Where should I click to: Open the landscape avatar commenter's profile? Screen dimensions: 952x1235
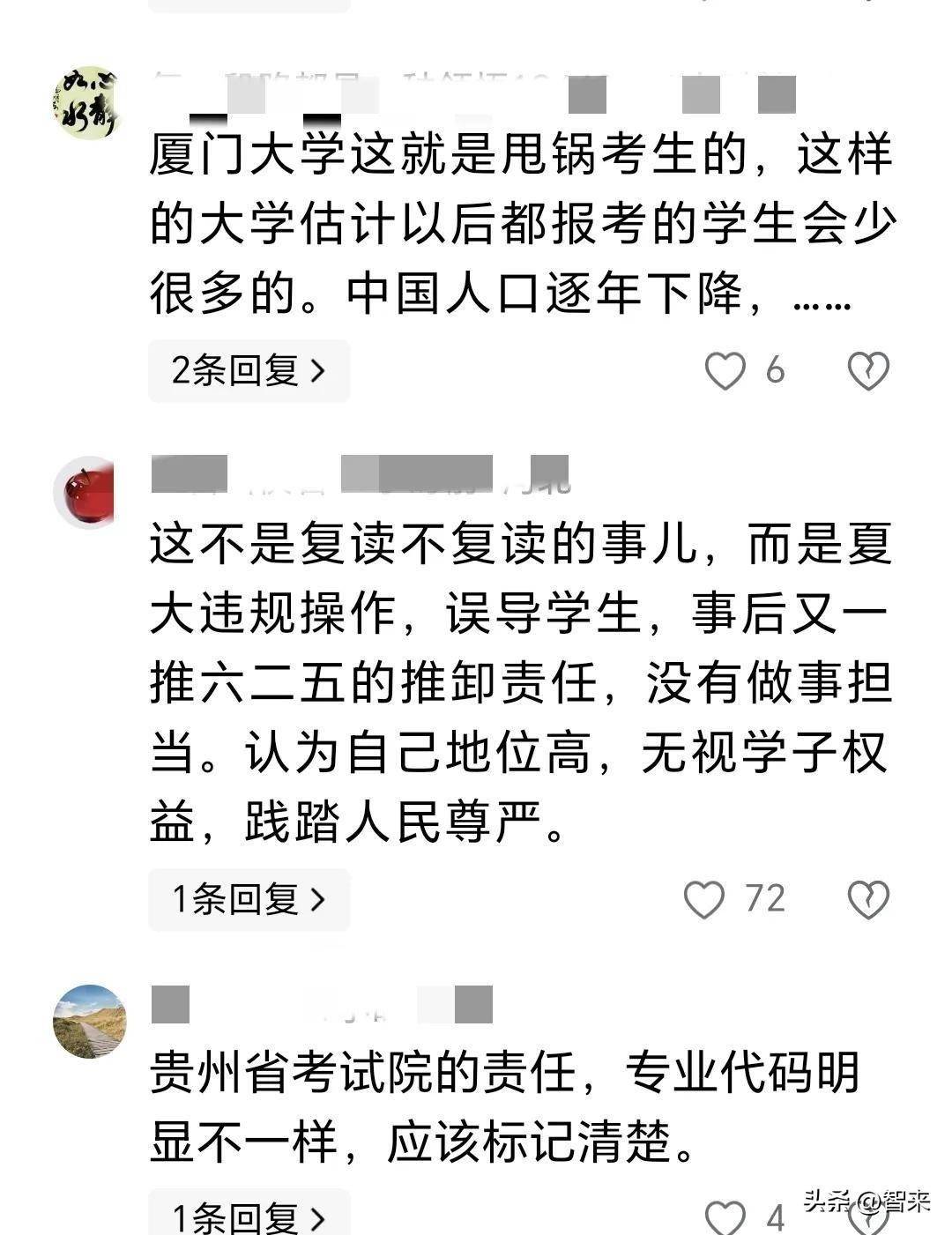pos(89,1021)
